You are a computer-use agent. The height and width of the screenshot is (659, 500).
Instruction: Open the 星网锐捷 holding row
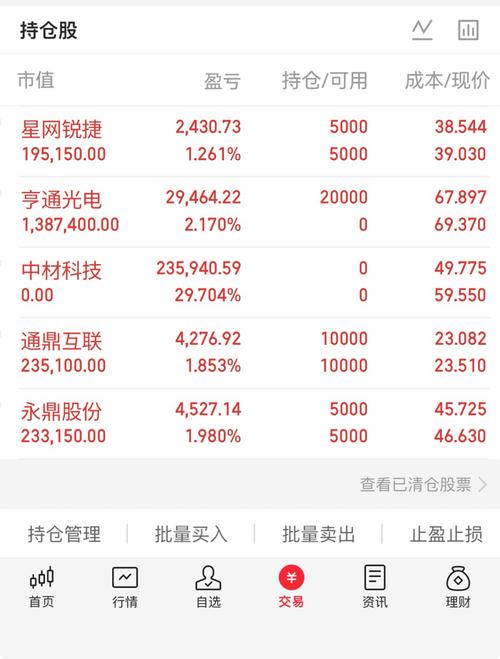[x=250, y=141]
